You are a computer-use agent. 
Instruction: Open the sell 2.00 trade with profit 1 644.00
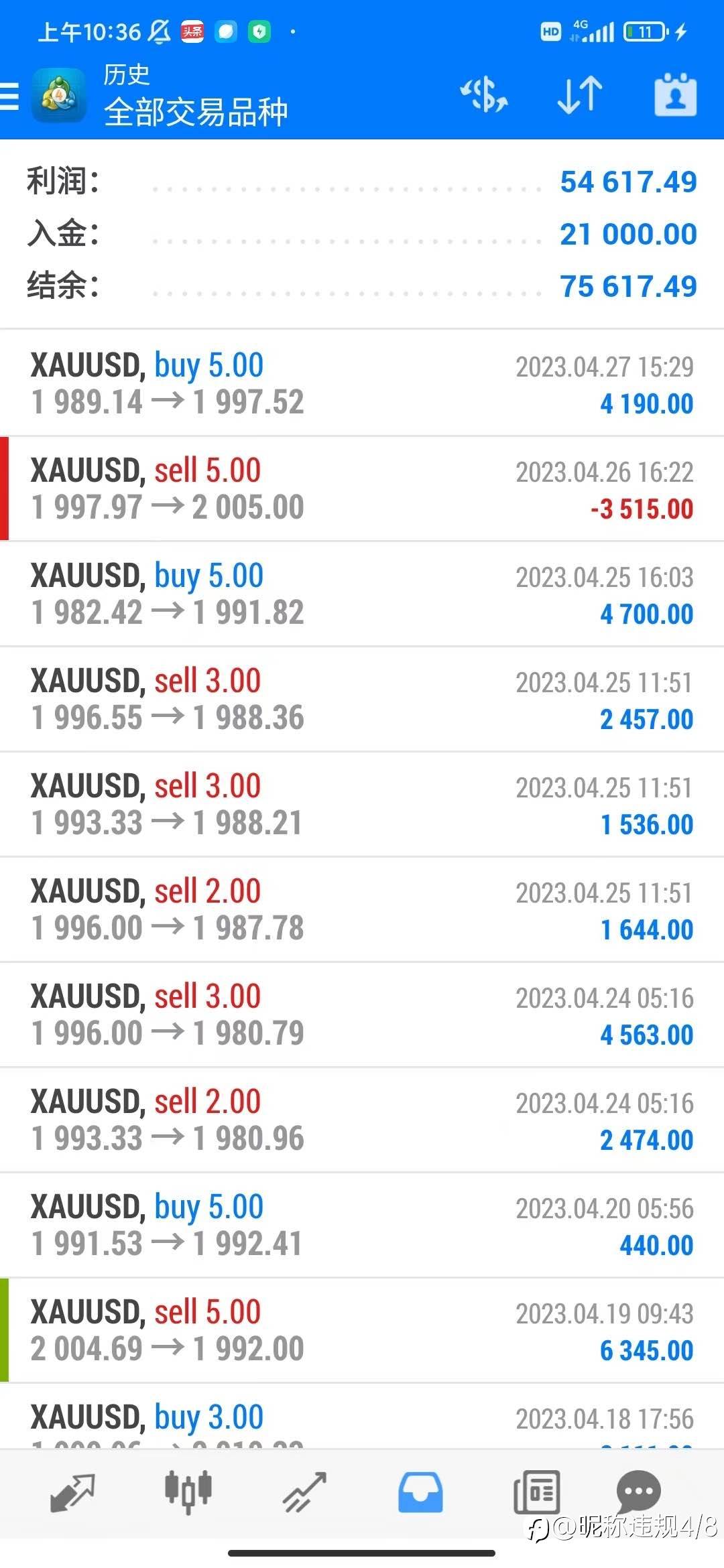[362, 909]
